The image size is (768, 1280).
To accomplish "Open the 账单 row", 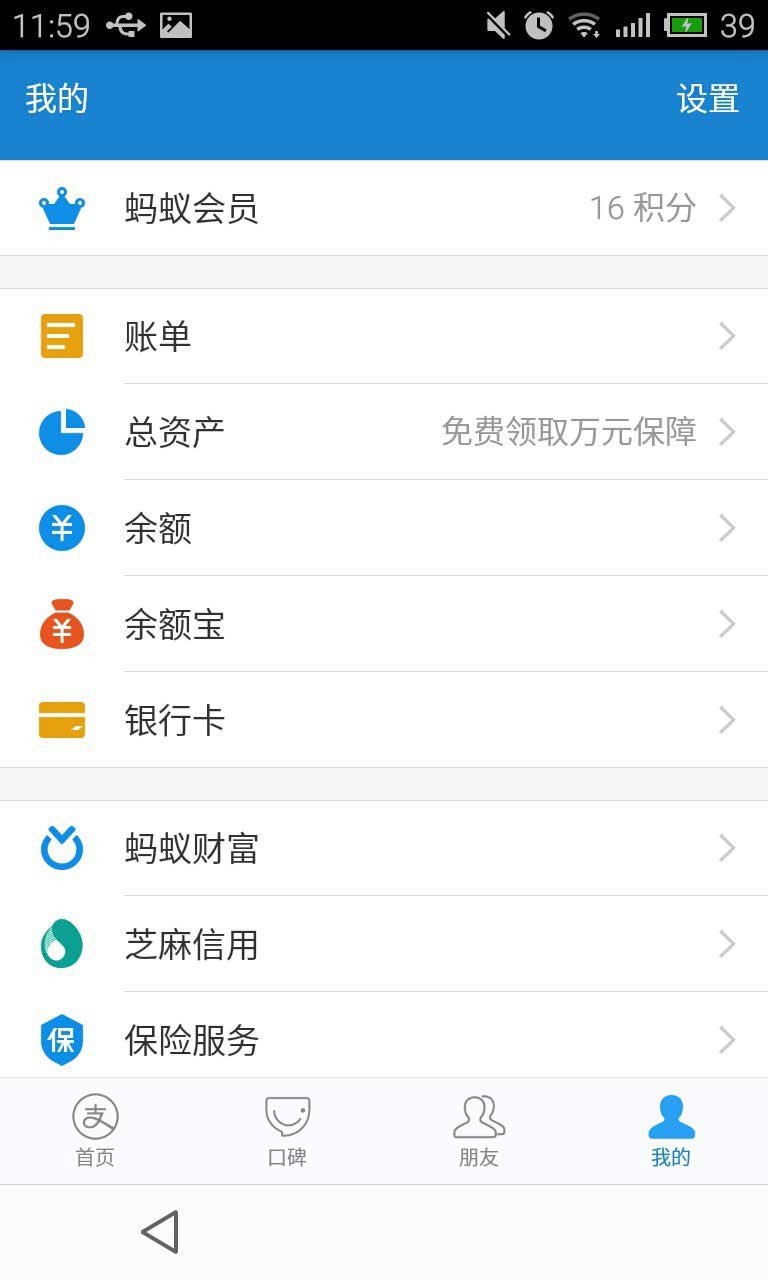I will [x=384, y=336].
